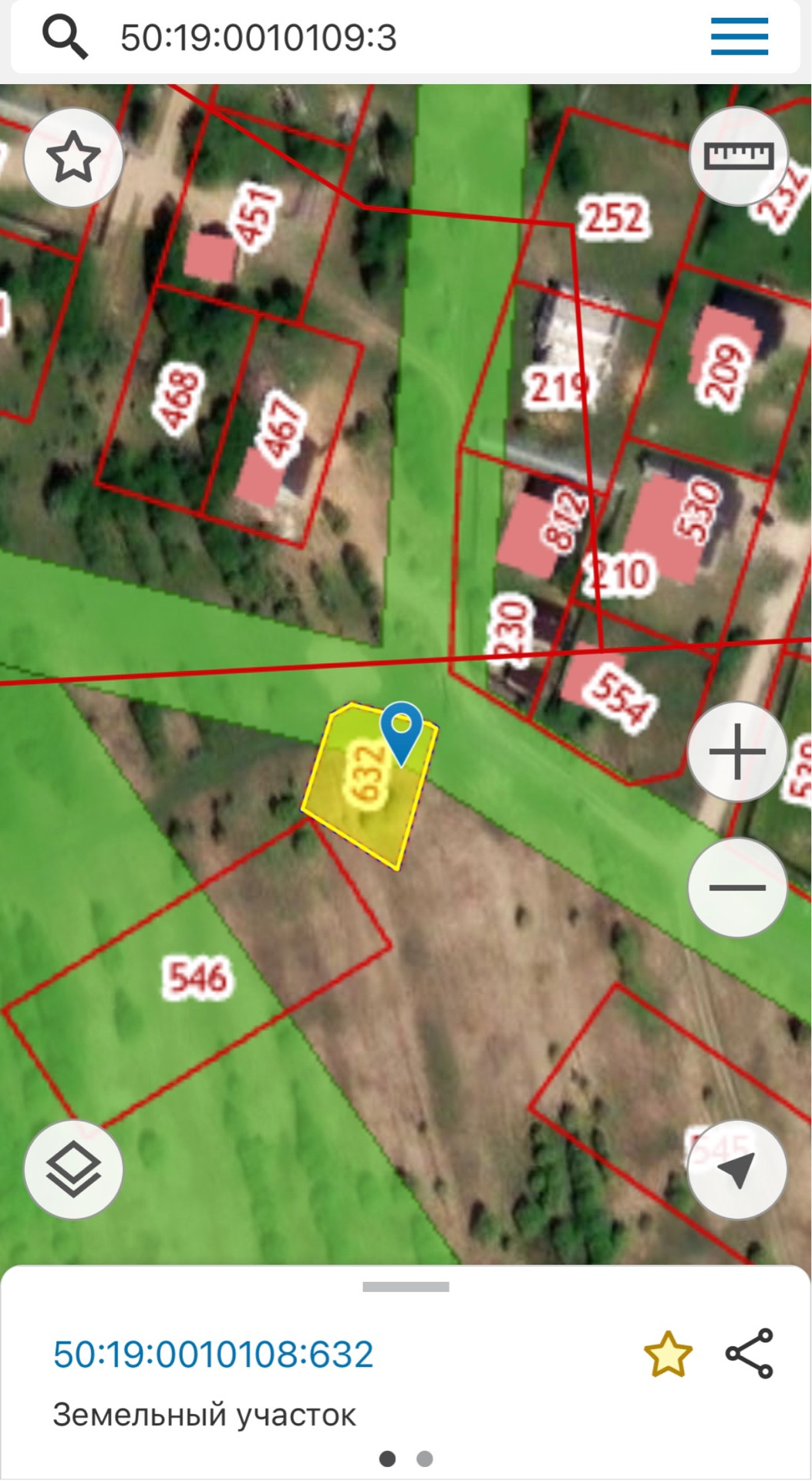Image resolution: width=812 pixels, height=1481 pixels.
Task: Share the selected land parcel
Action: [749, 1354]
